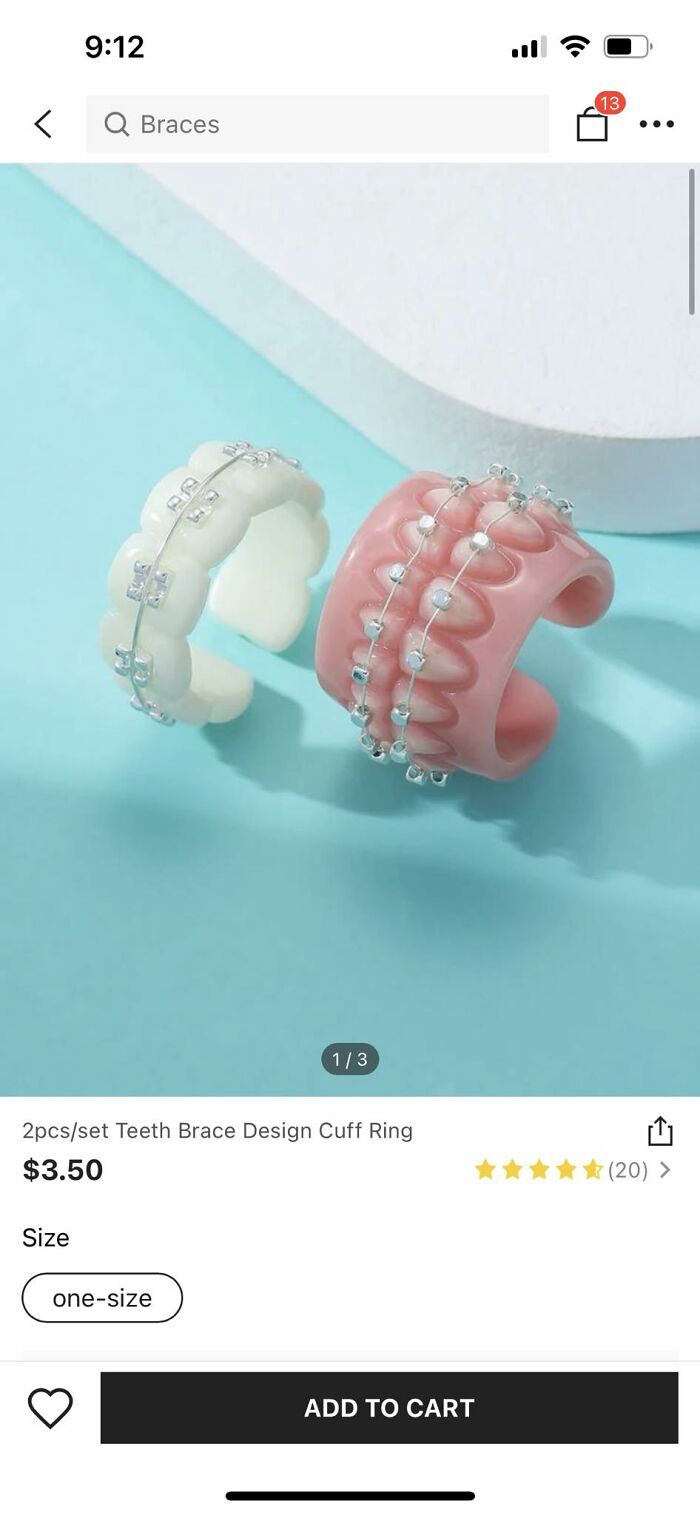700x1515 pixels.
Task: Select the one-size option
Action: [x=102, y=1298]
